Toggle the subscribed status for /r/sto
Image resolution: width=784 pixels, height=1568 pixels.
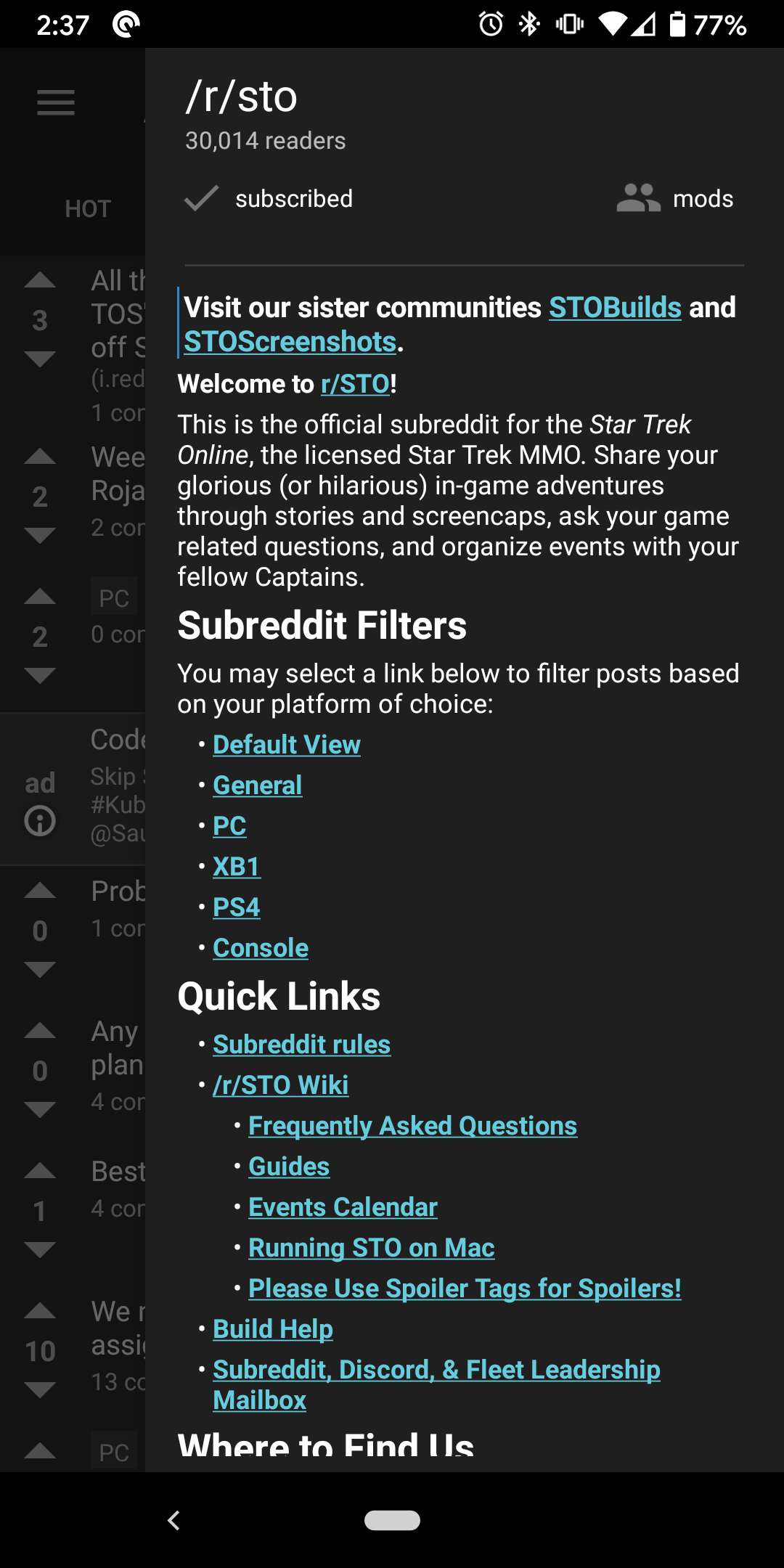270,197
